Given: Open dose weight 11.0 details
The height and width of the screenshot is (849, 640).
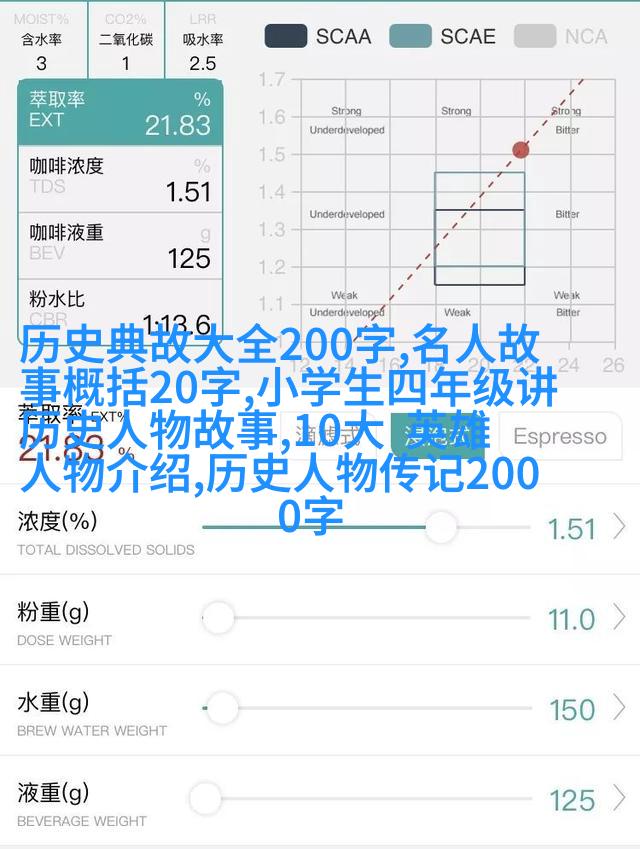Looking at the screenshot, I should point(586,619).
